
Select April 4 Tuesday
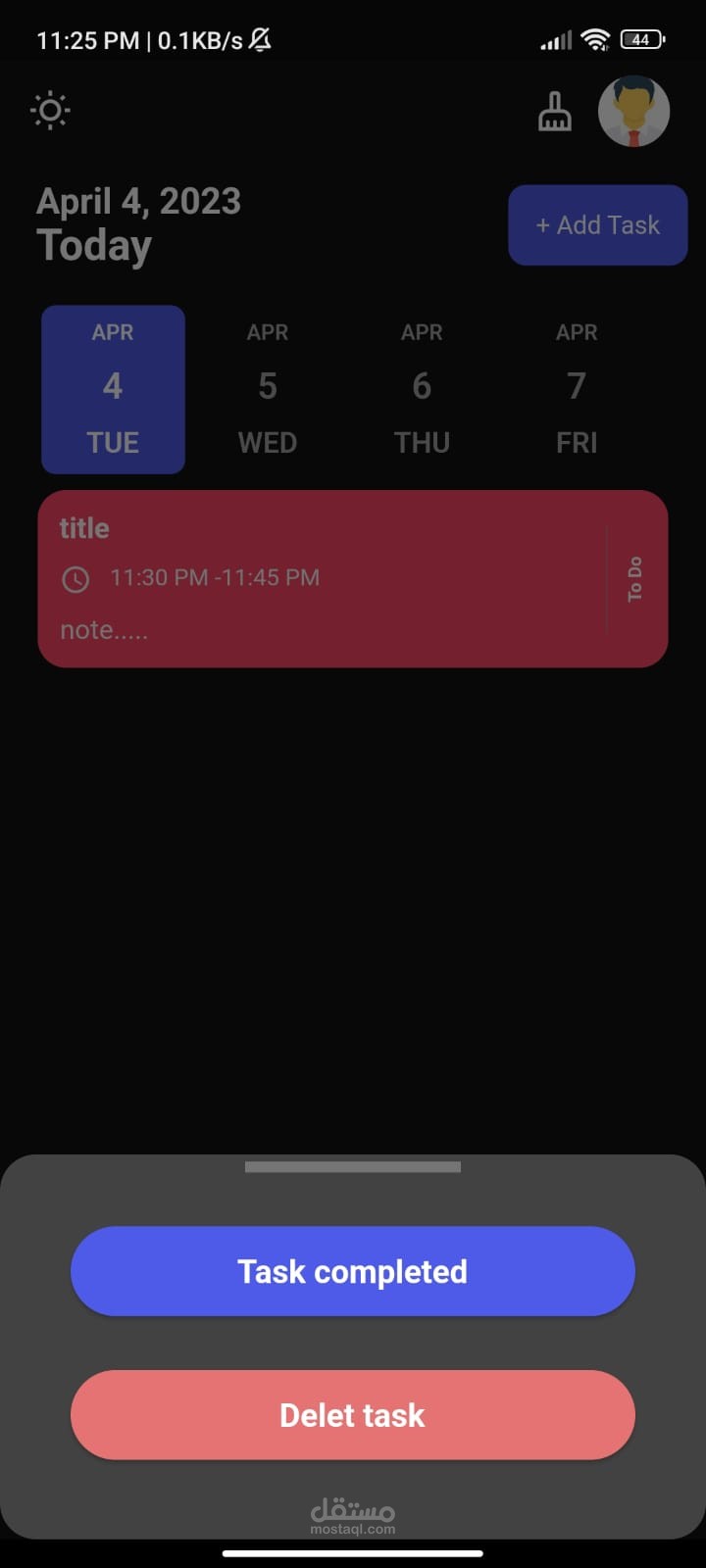(113, 388)
